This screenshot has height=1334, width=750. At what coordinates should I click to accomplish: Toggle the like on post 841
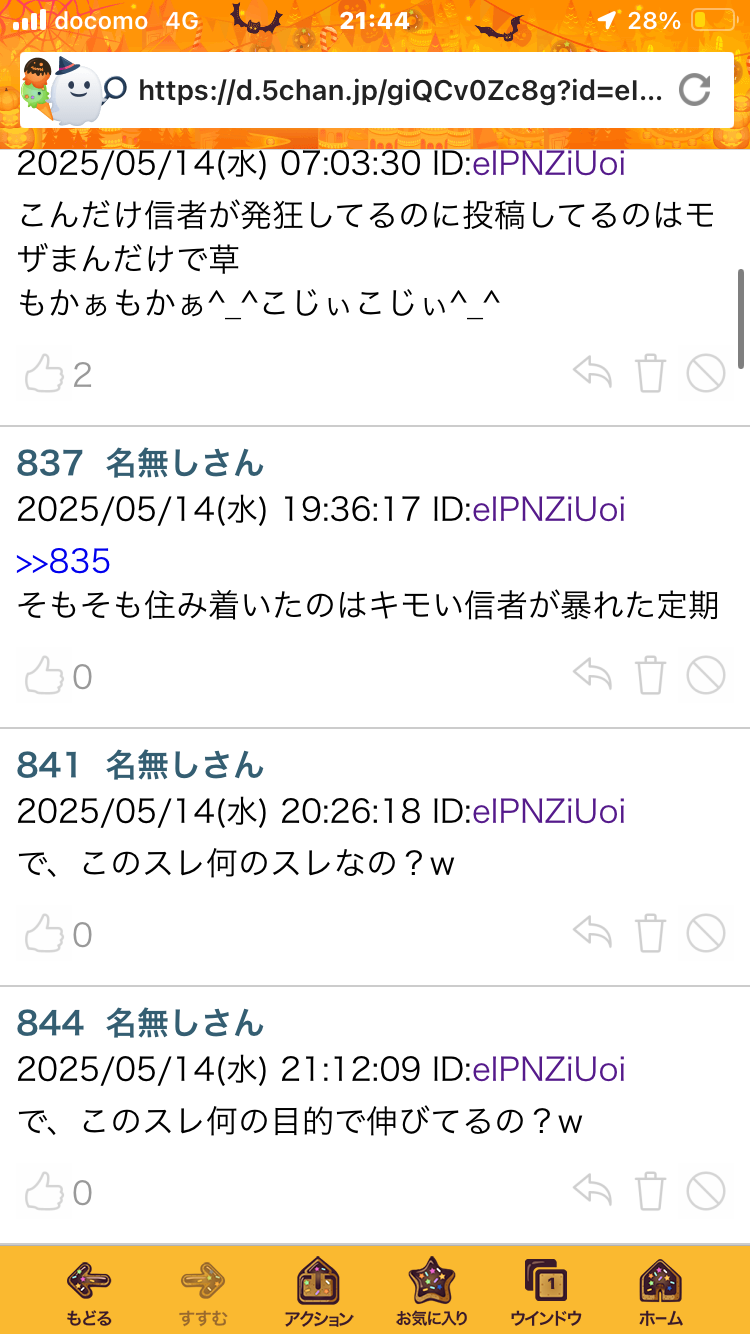coord(45,932)
